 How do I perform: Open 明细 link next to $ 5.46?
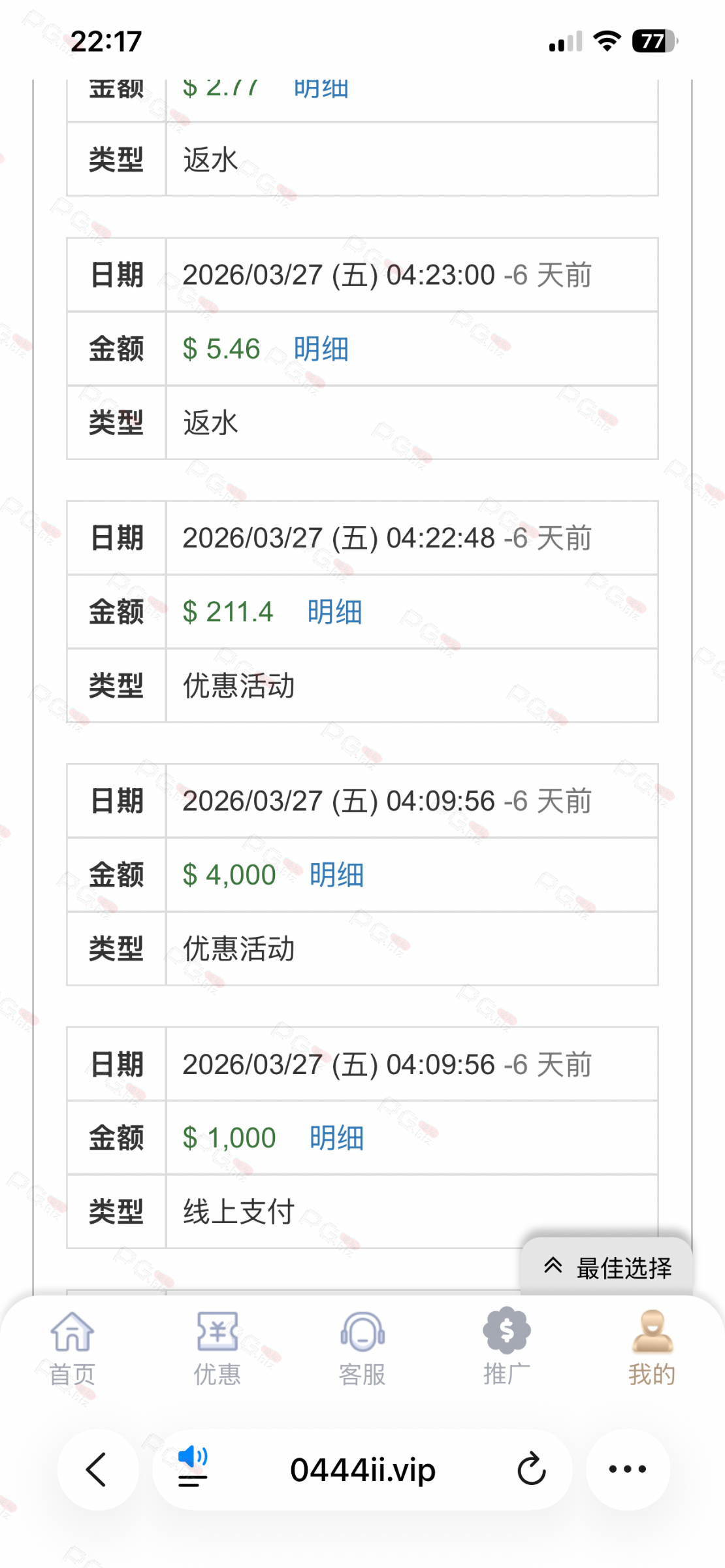point(321,349)
